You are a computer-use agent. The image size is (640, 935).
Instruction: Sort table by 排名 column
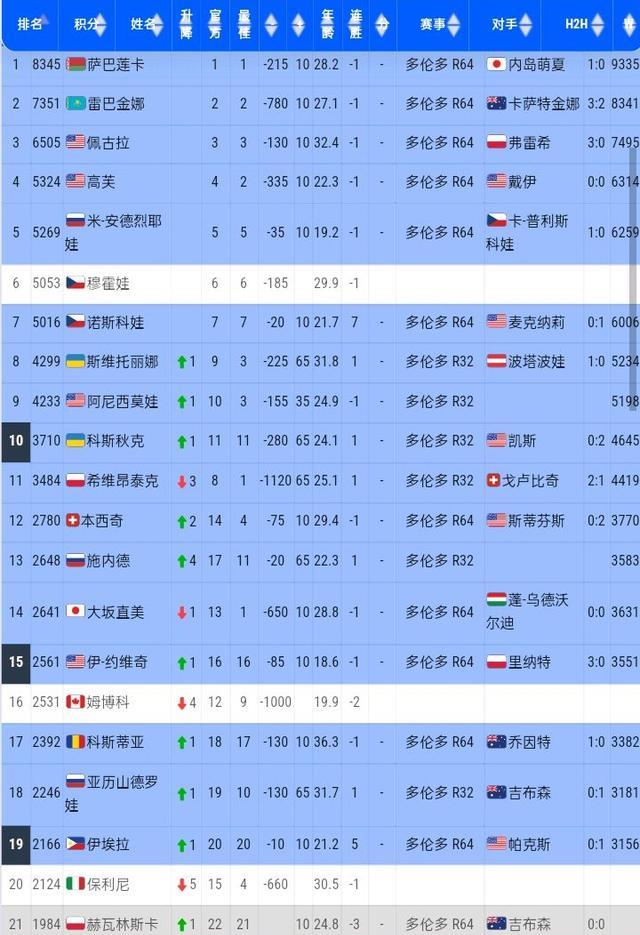click(30, 24)
